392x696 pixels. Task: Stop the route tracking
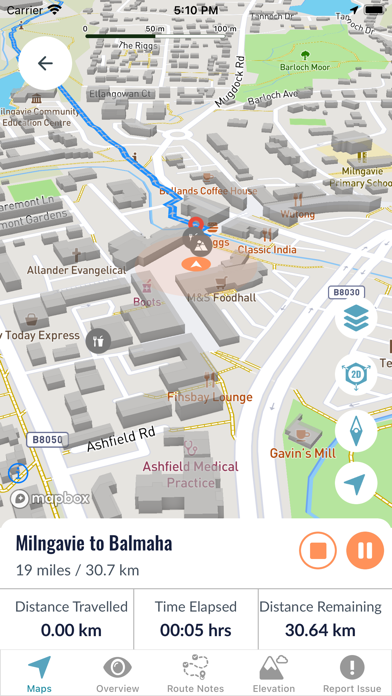tap(317, 551)
